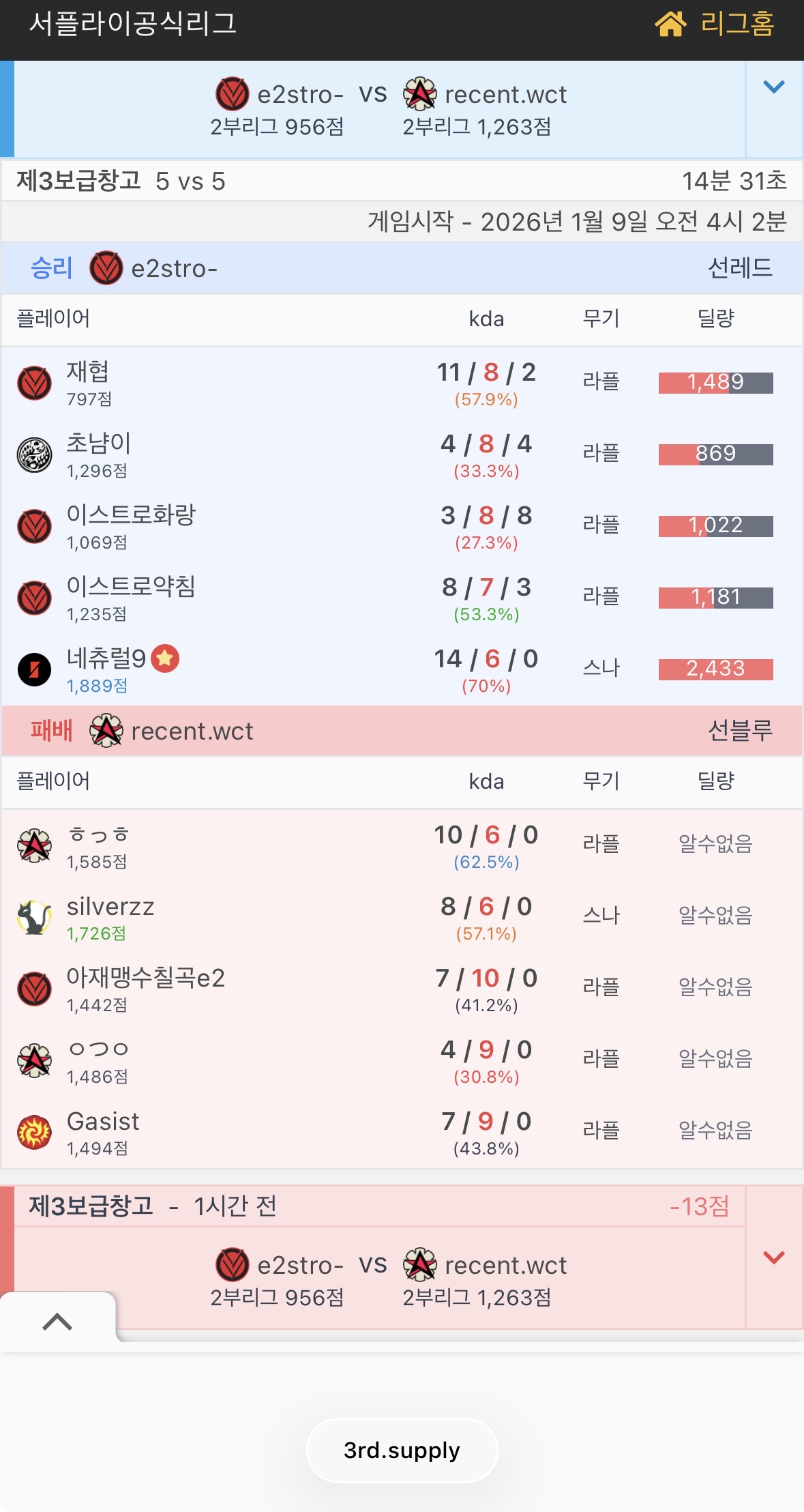This screenshot has width=804, height=1512.
Task: Go to 리그홈 league home
Action: (x=715, y=25)
